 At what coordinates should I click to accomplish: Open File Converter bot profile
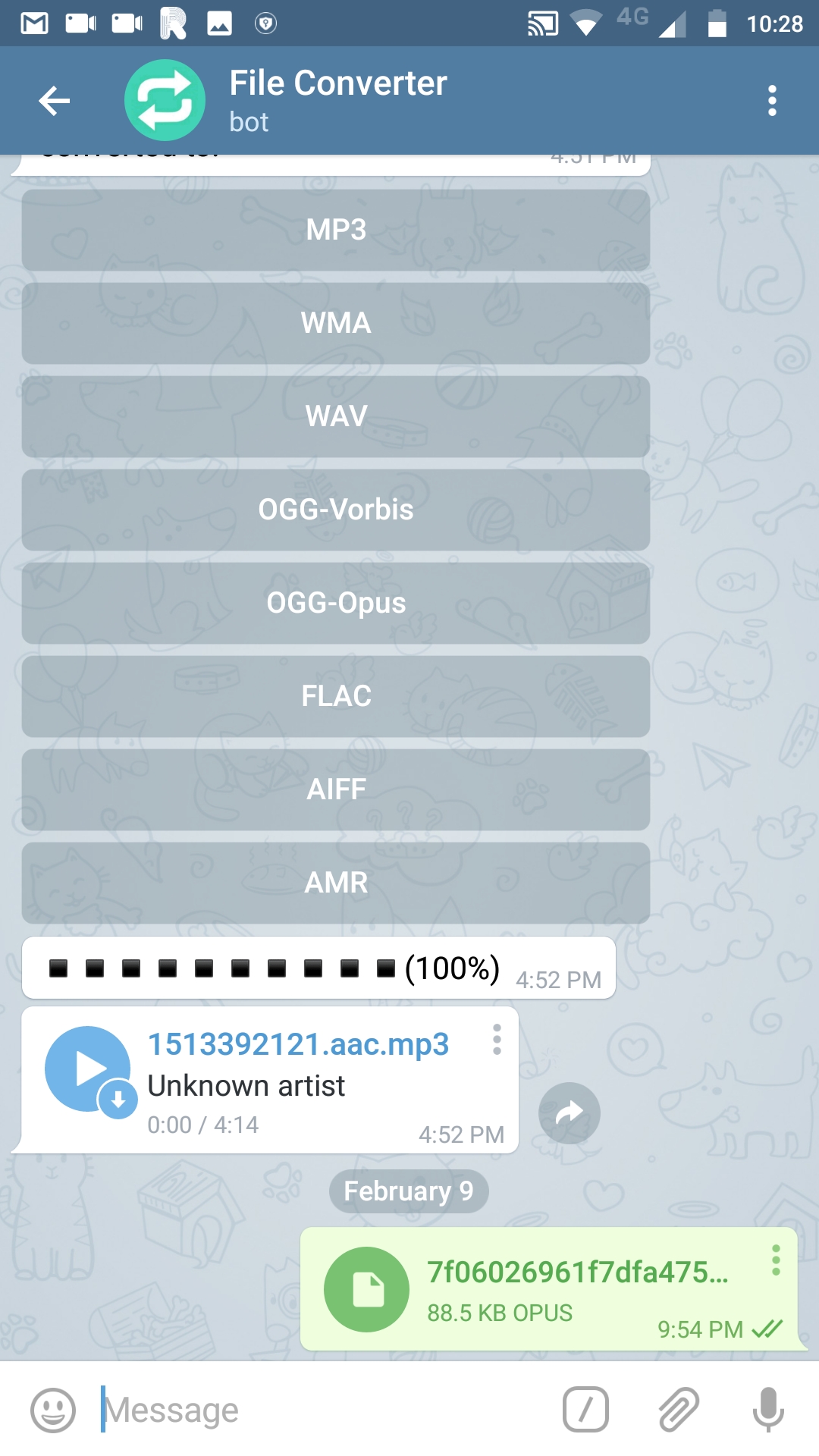pyautogui.click(x=337, y=99)
